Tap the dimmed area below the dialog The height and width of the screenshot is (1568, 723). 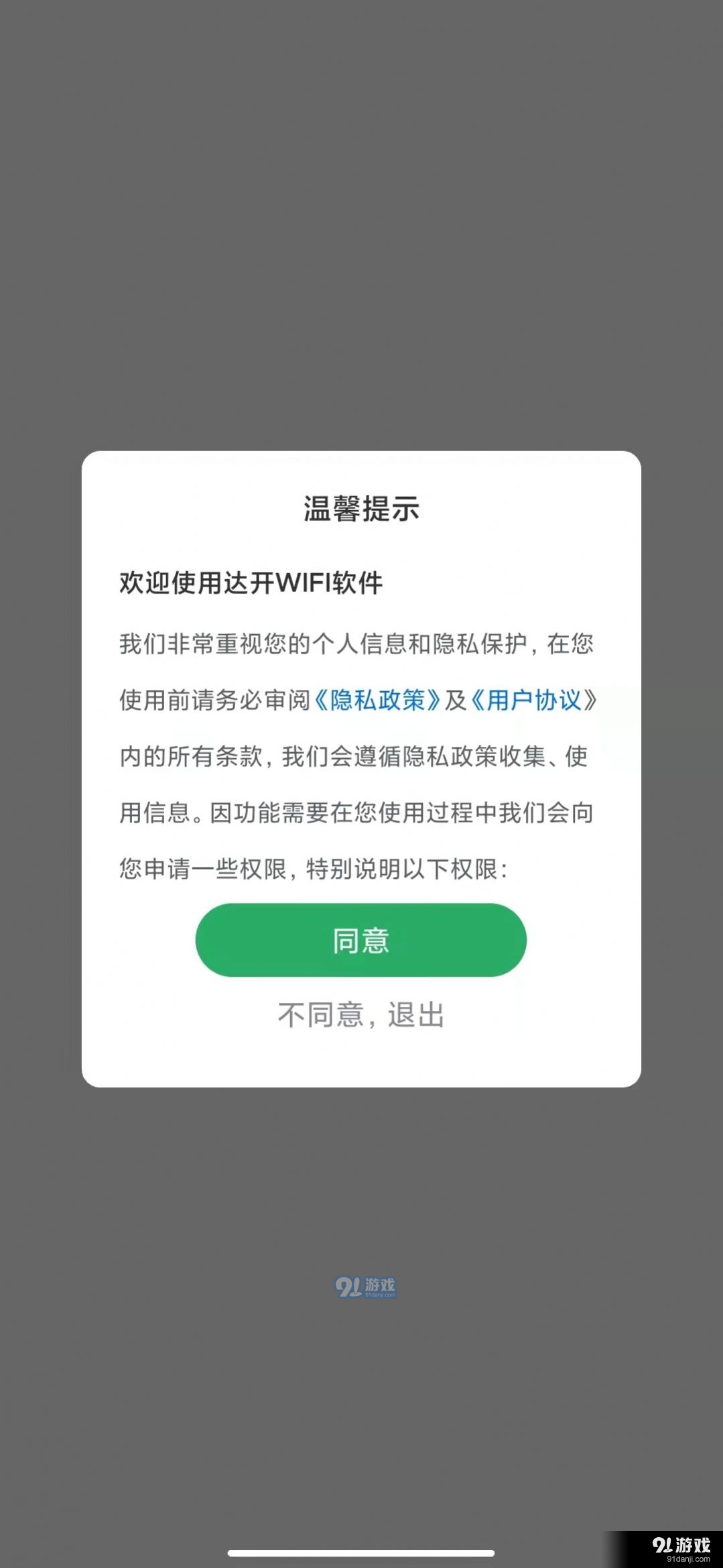pyautogui.click(x=361, y=1207)
